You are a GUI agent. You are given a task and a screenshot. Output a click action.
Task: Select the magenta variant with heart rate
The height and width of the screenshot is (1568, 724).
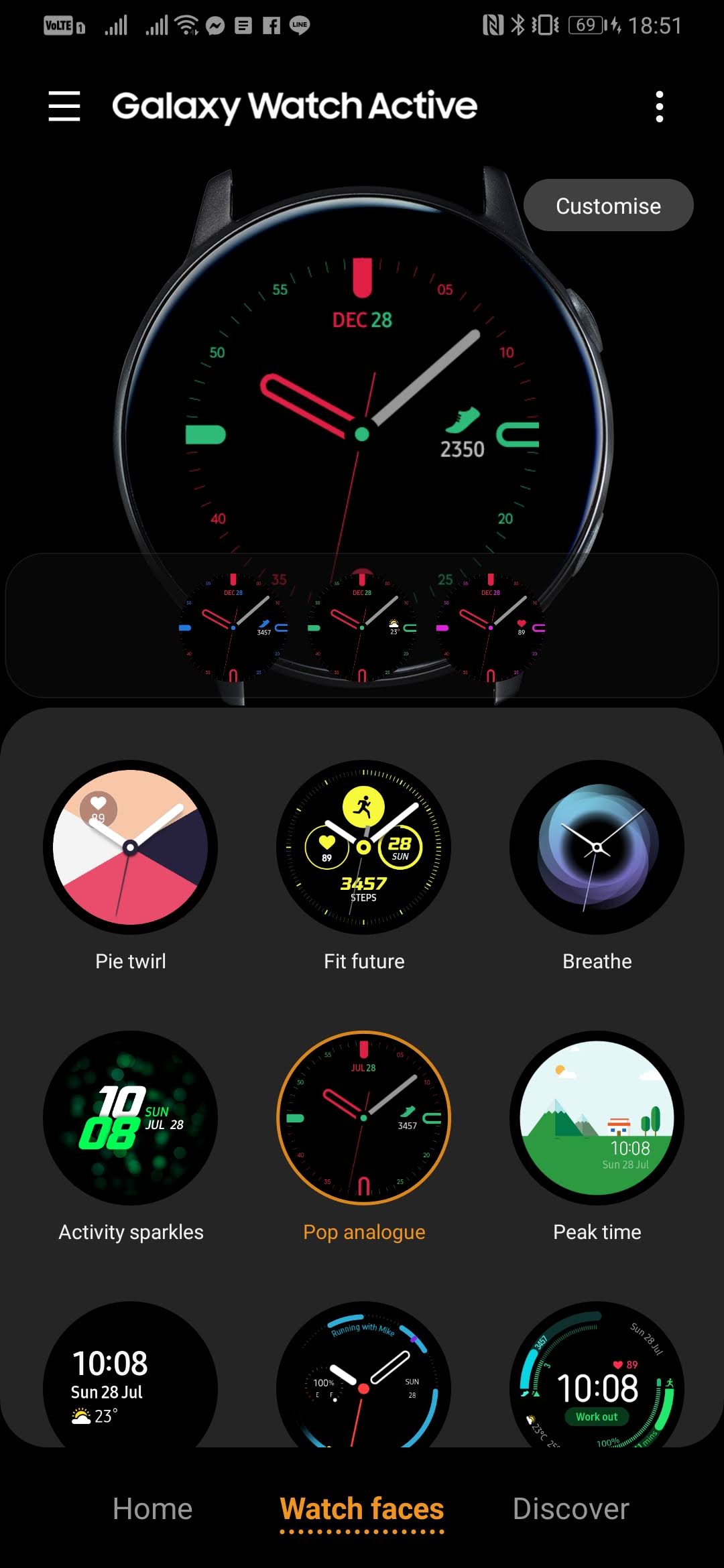pos(491,627)
